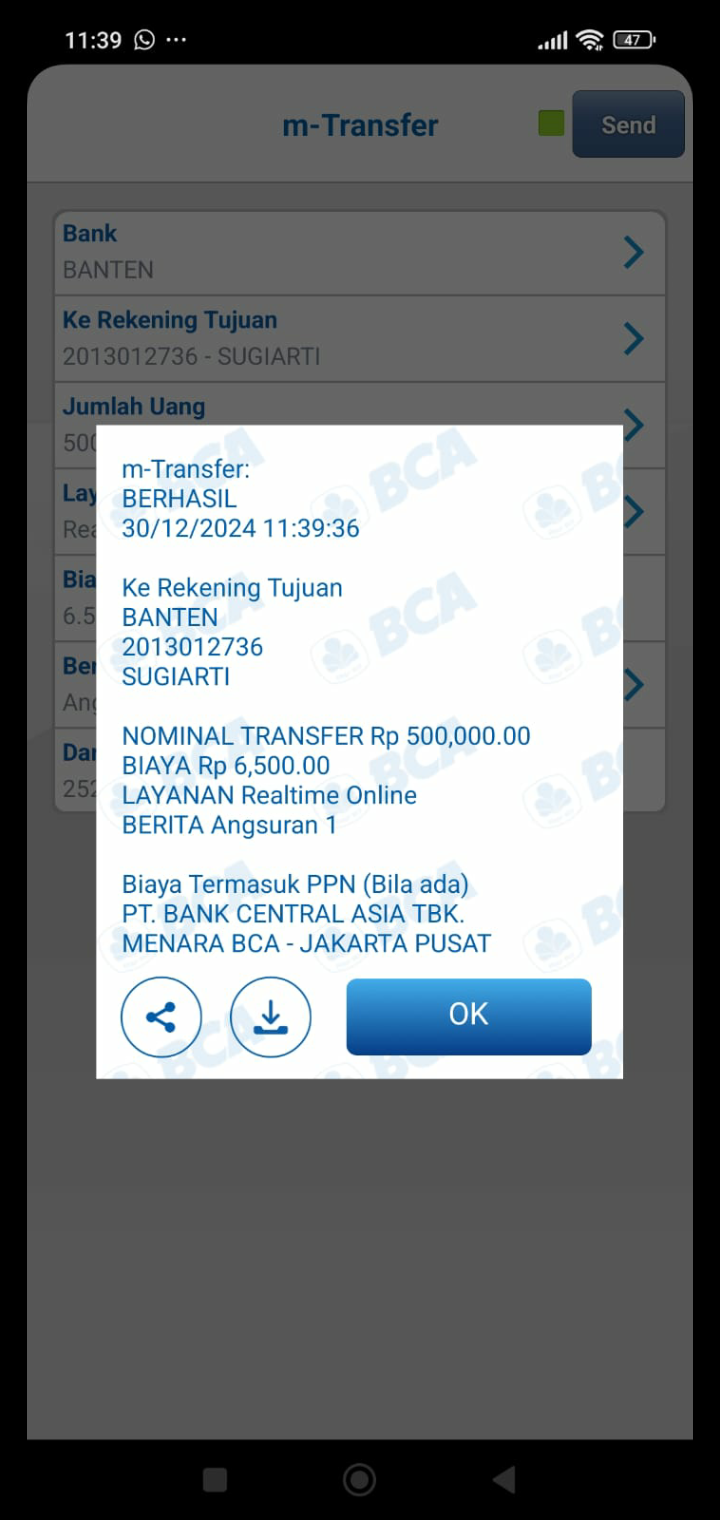
Task: Download the transfer receipt
Action: click(270, 1017)
